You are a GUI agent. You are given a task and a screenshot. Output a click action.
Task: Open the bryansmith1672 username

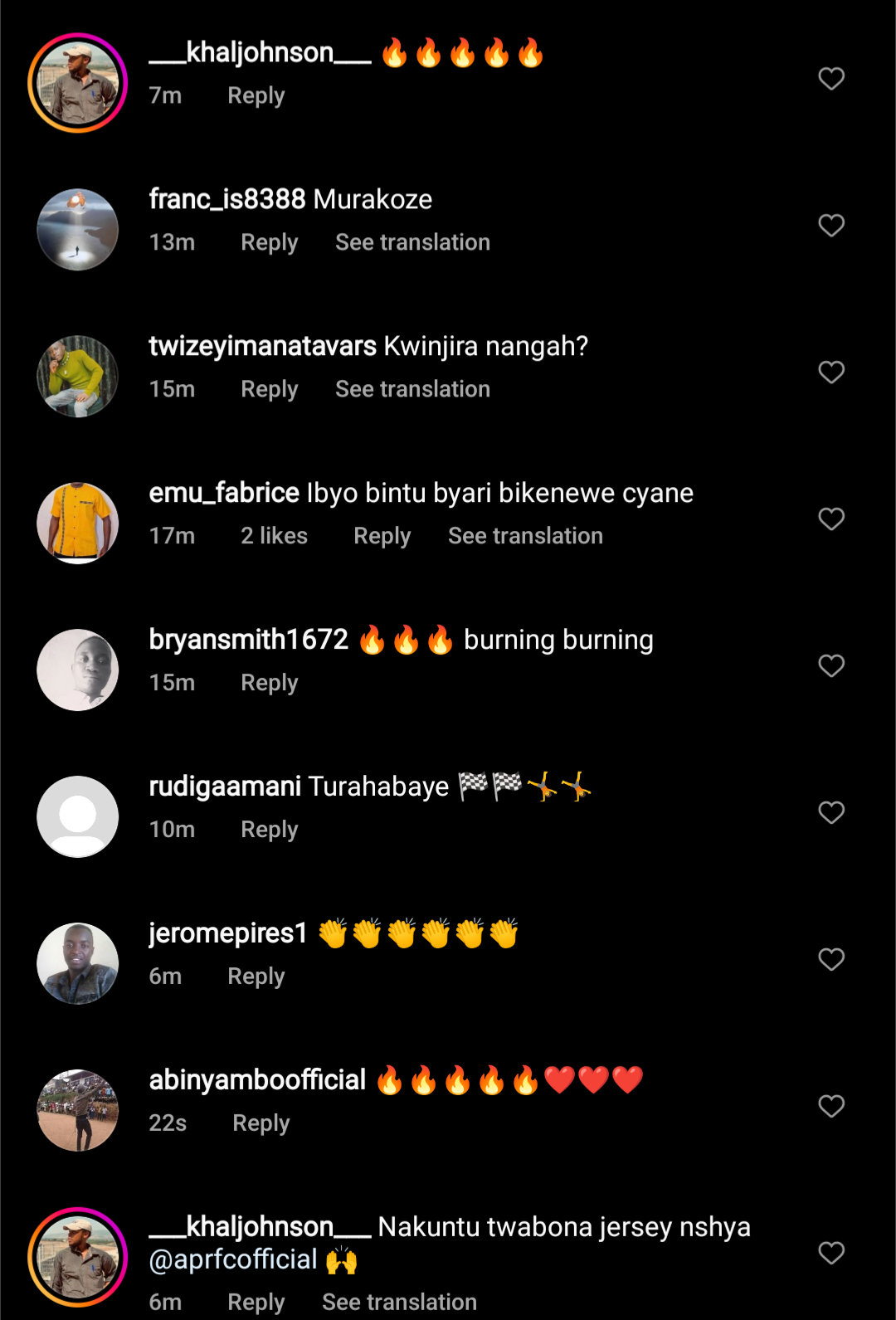coord(248,640)
